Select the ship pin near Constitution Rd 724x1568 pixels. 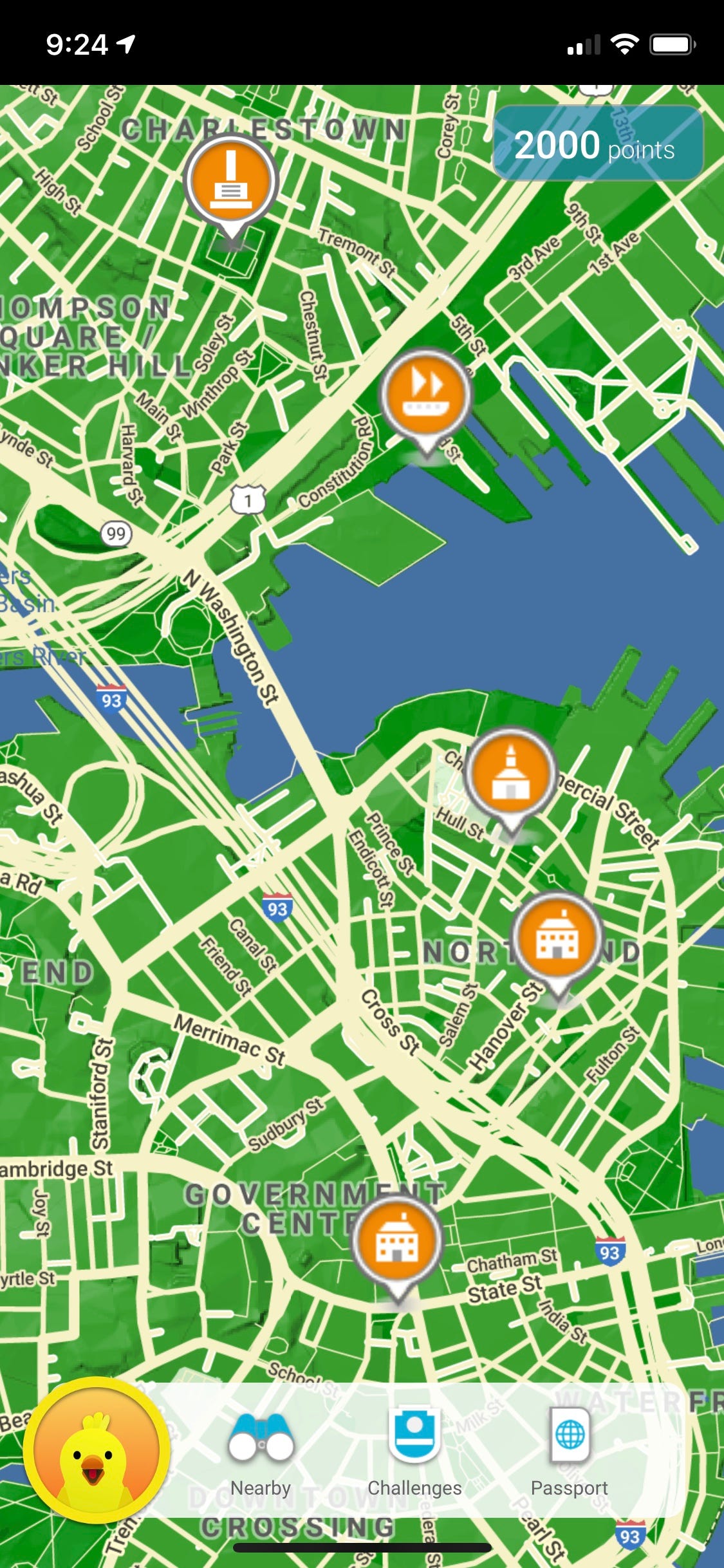425,393
